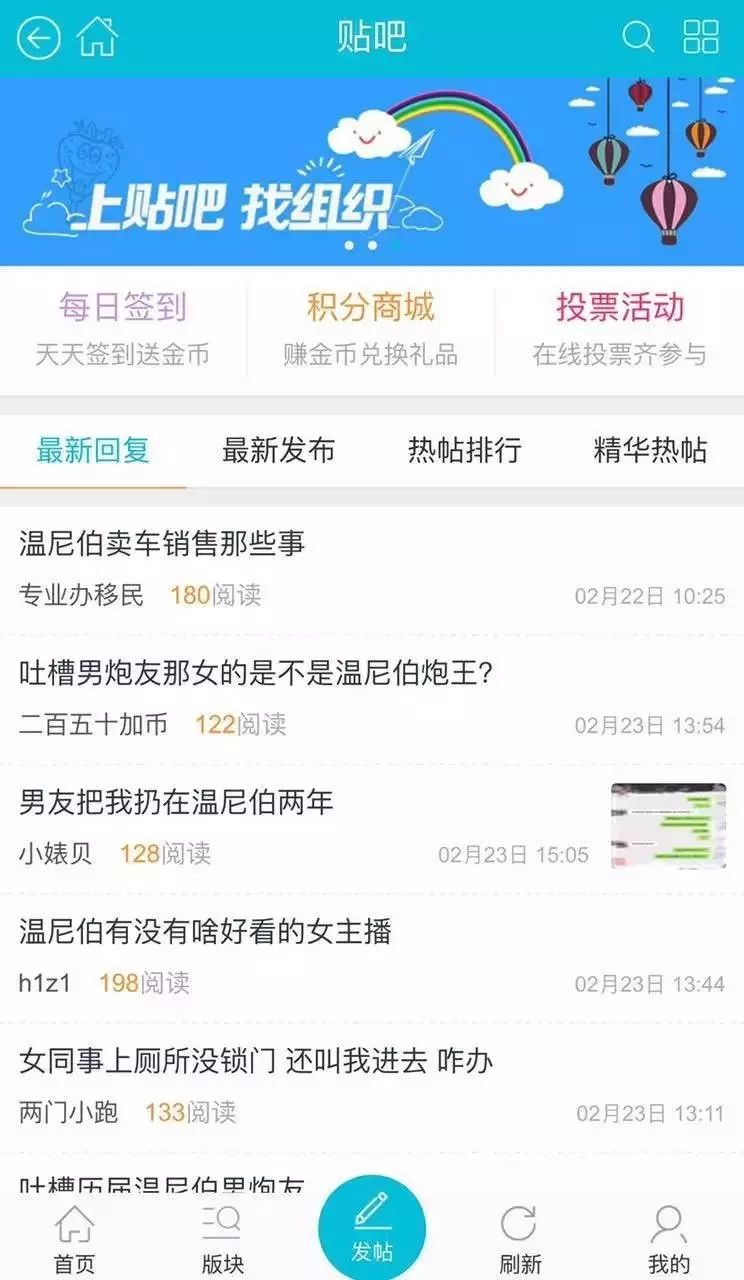The width and height of the screenshot is (744, 1280).
Task: Open 每日签到 daily check-in
Action: 123,328
